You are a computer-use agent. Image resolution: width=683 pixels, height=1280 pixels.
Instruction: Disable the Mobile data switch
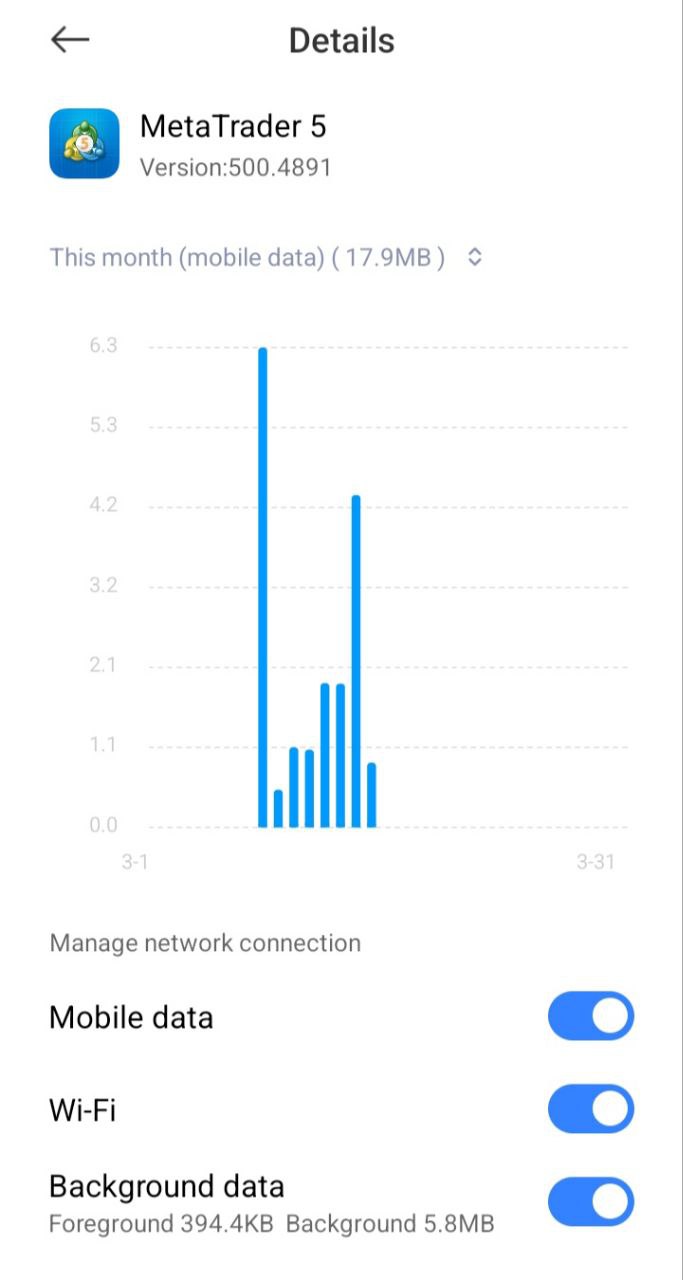pyautogui.click(x=591, y=1016)
